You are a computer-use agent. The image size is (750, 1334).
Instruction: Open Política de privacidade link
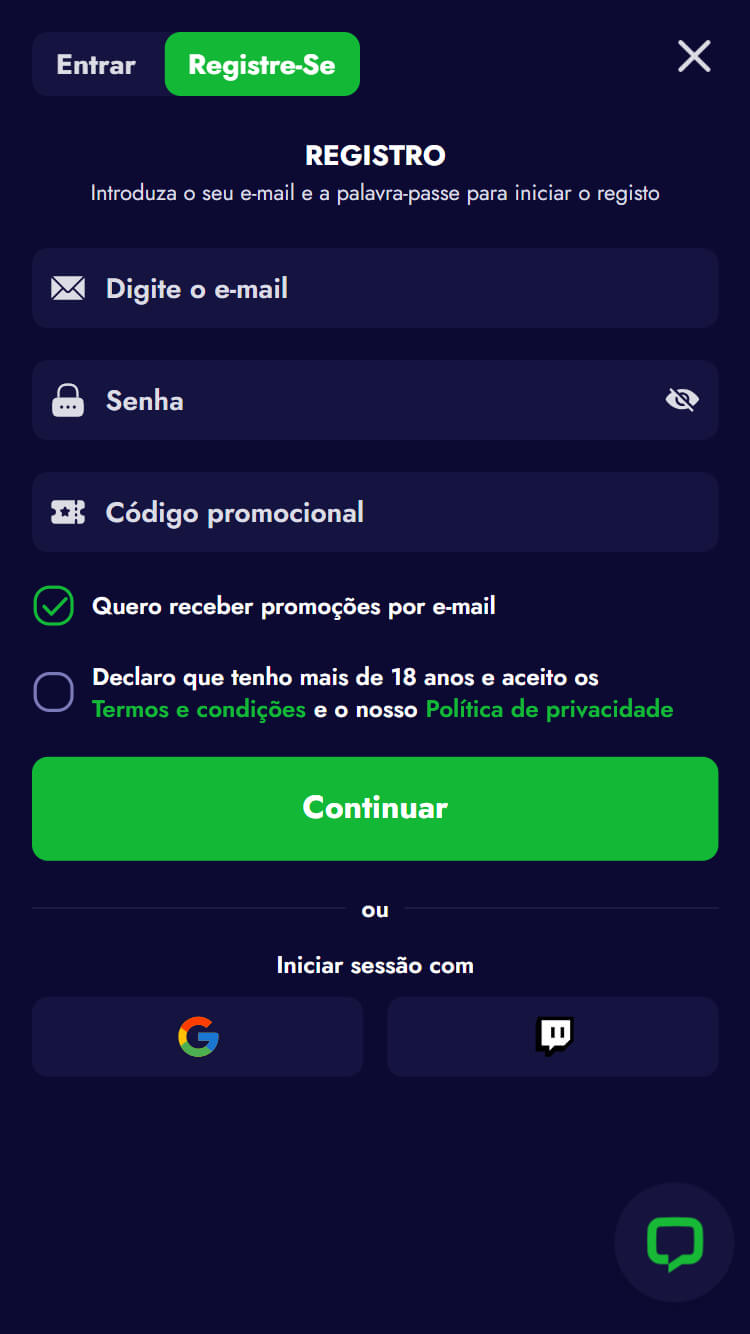[549, 710]
